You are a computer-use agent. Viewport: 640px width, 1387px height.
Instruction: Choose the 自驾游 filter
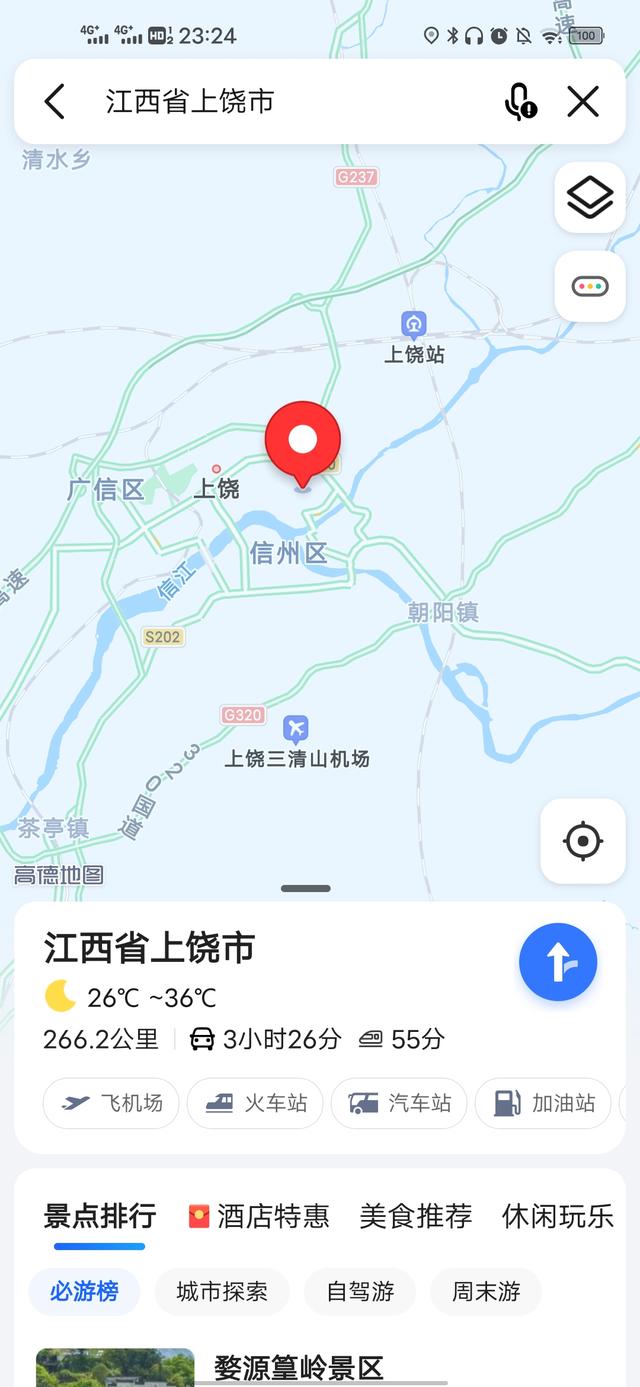coord(360,1291)
